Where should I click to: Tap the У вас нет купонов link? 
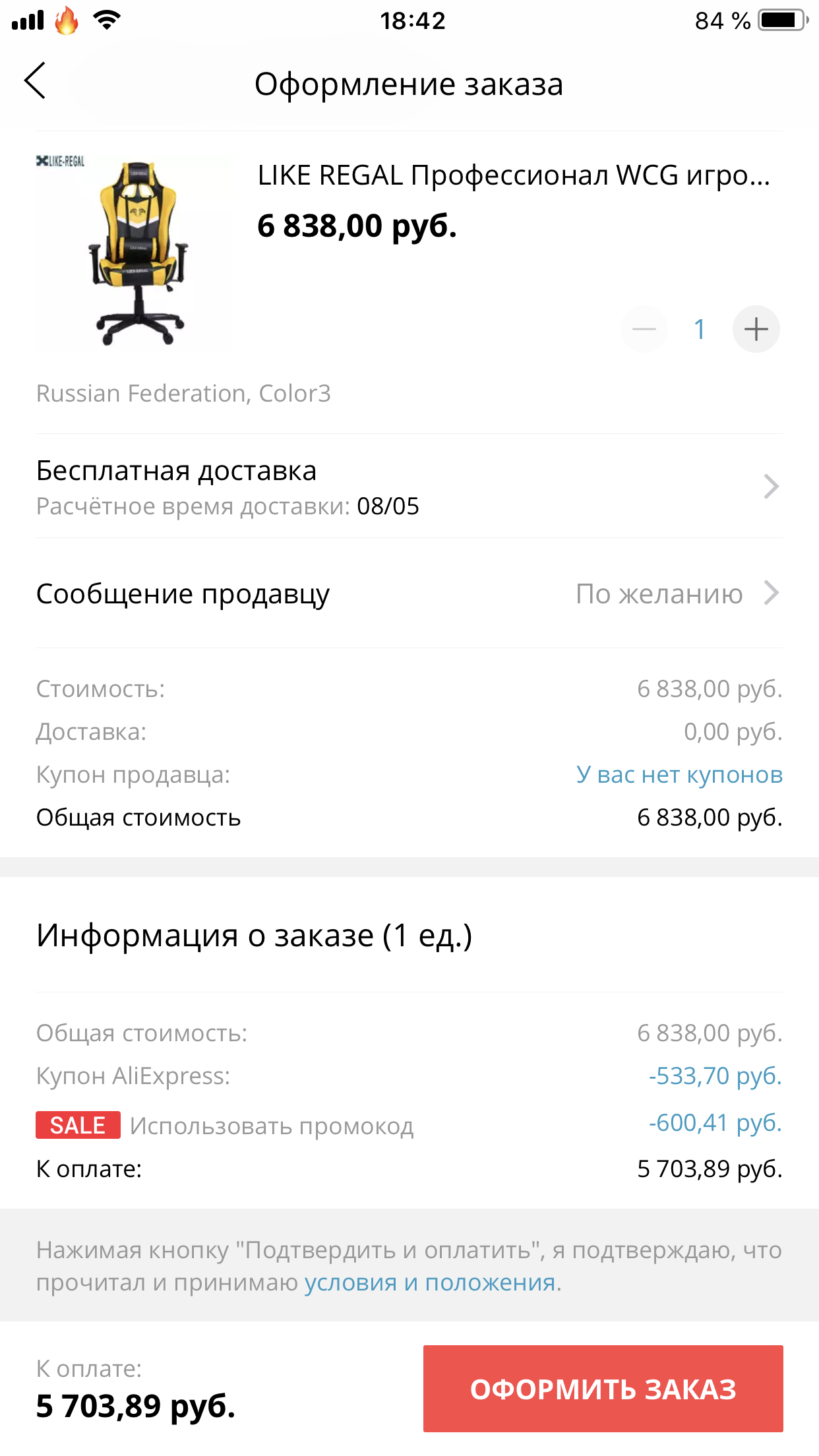tap(679, 774)
